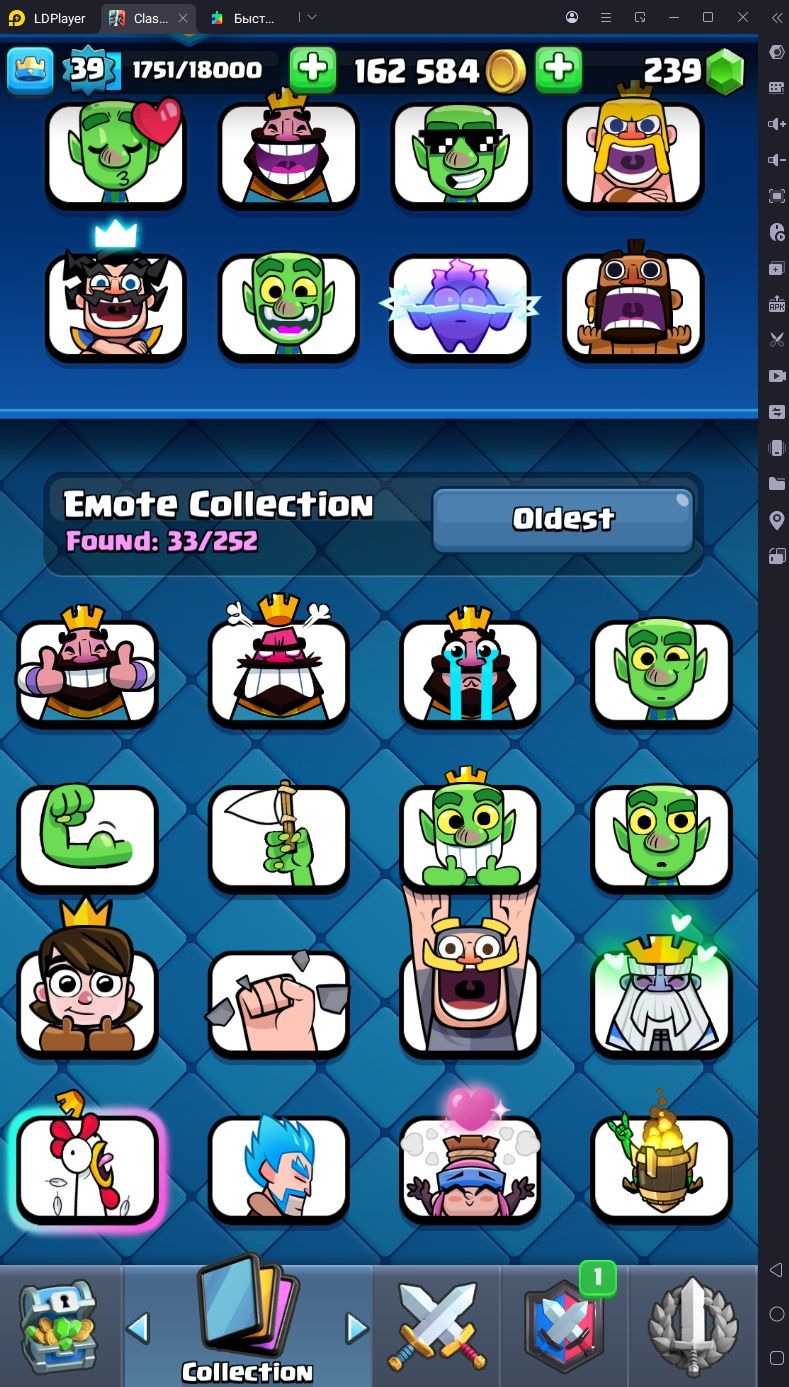Select the King thumbs-up emote

87,669
